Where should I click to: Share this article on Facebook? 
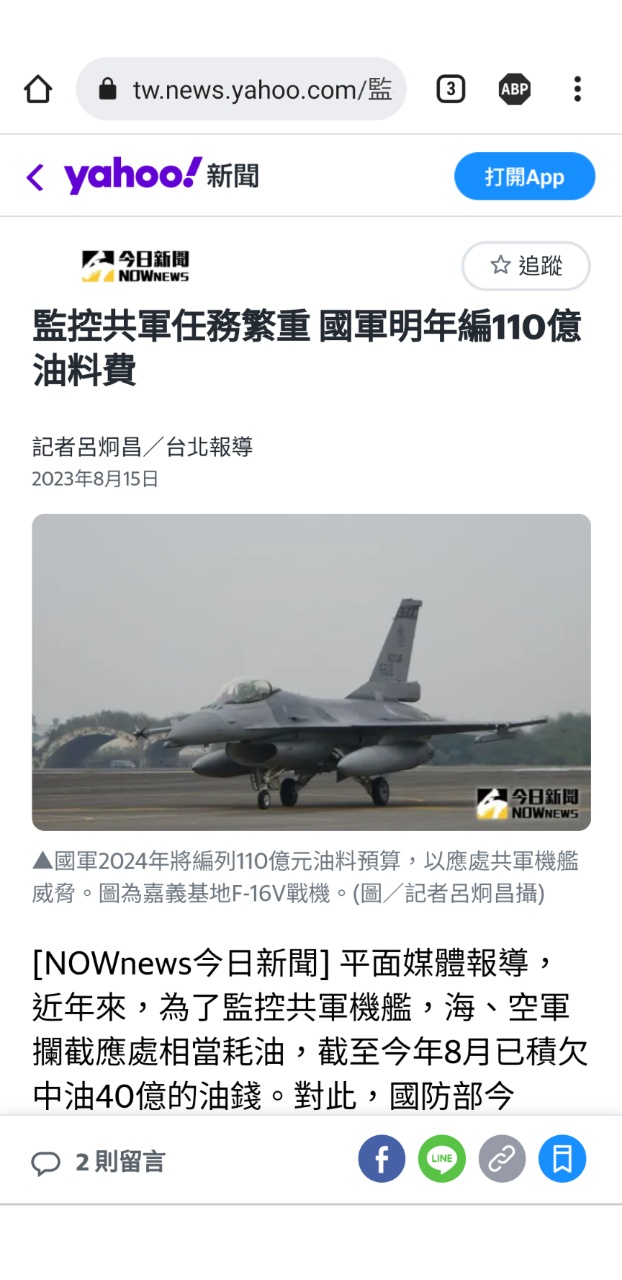click(382, 1160)
